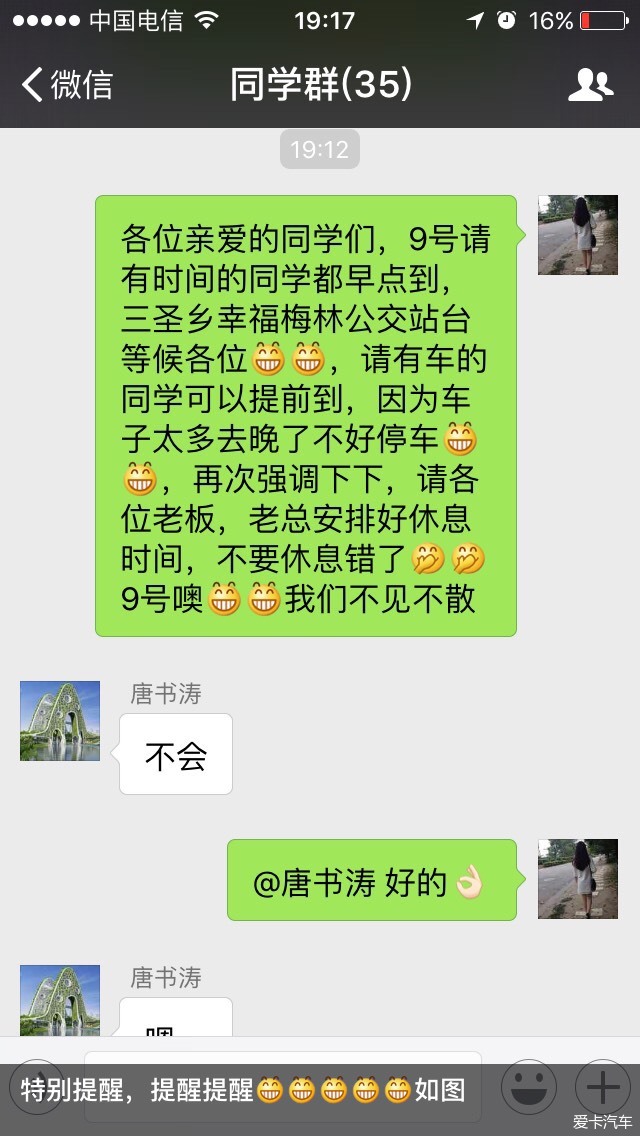640x1136 pixels.
Task: Open 唐书涛's avatar next to 不会
Action: point(60,721)
